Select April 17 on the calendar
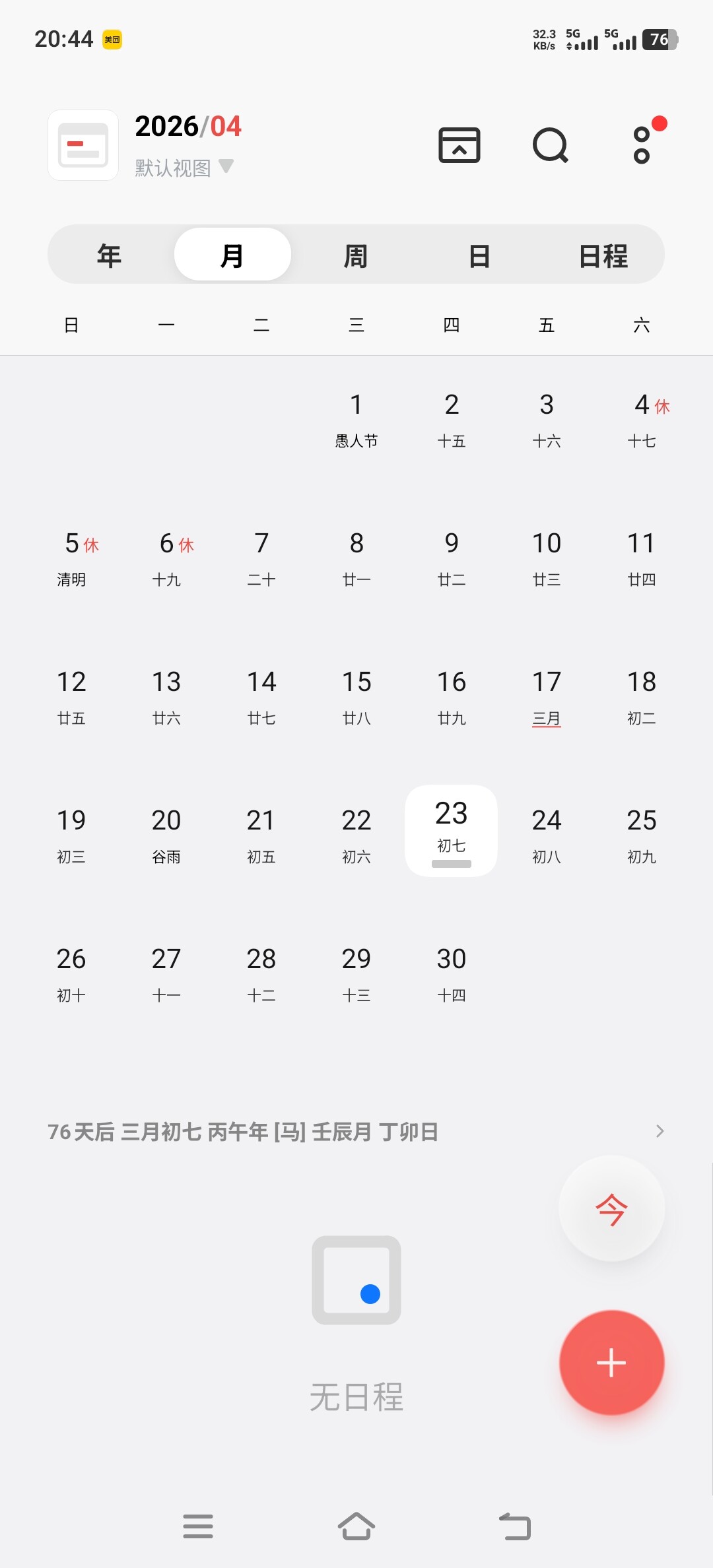Screen dimensions: 713x1568 (x=547, y=697)
